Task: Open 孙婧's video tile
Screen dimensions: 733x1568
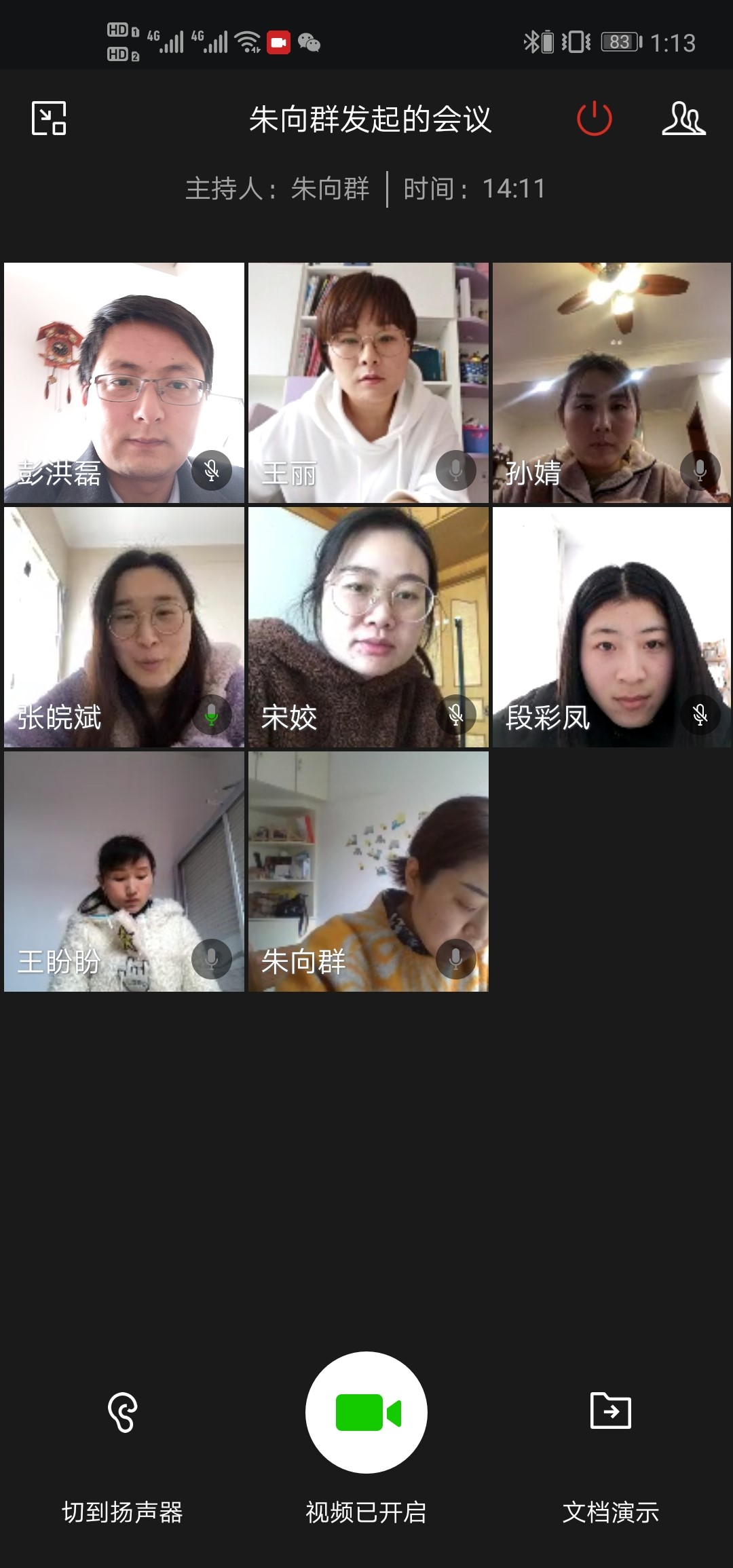Action: (612, 382)
